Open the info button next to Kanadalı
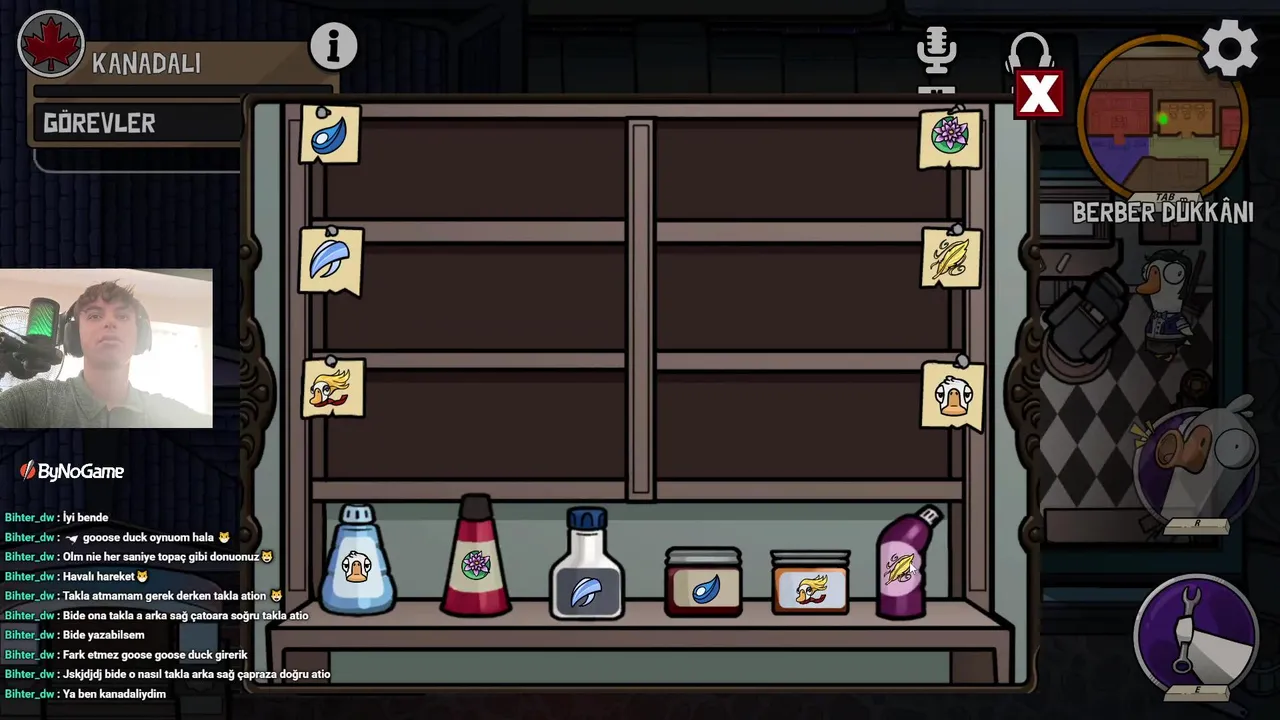Viewport: 1280px width, 720px height. [x=333, y=45]
